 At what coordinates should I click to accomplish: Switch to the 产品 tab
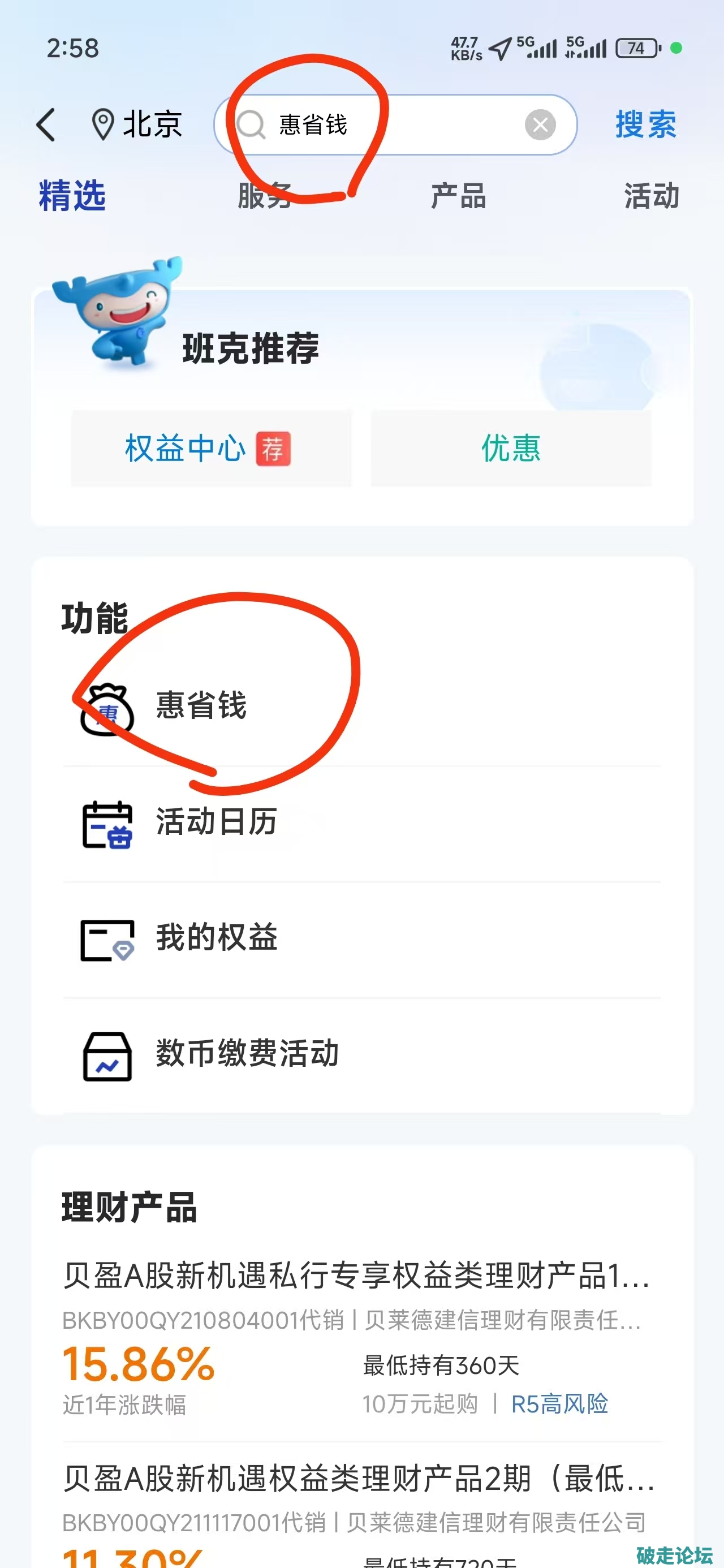458,196
